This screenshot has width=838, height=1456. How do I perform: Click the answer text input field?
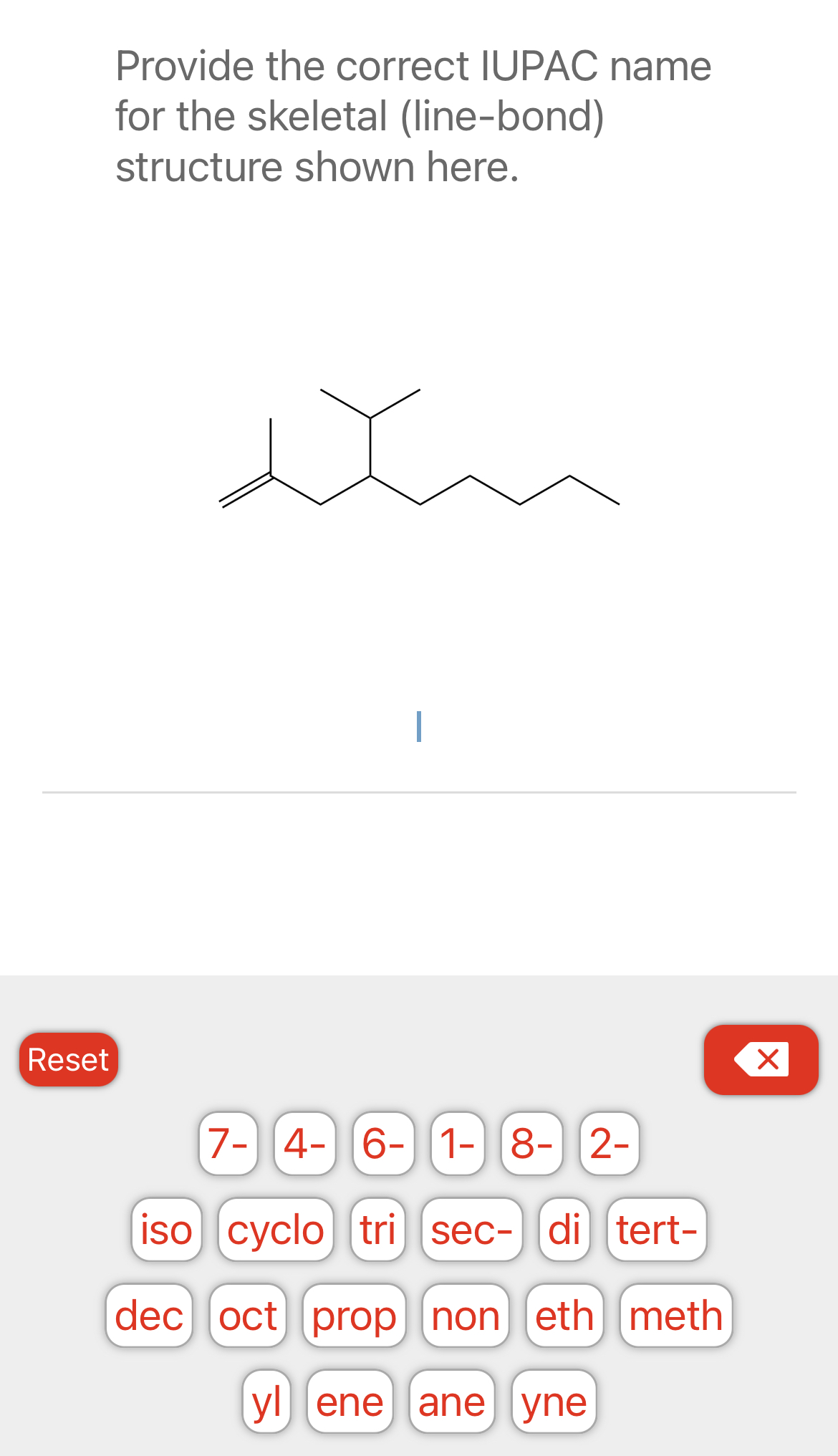[418, 726]
